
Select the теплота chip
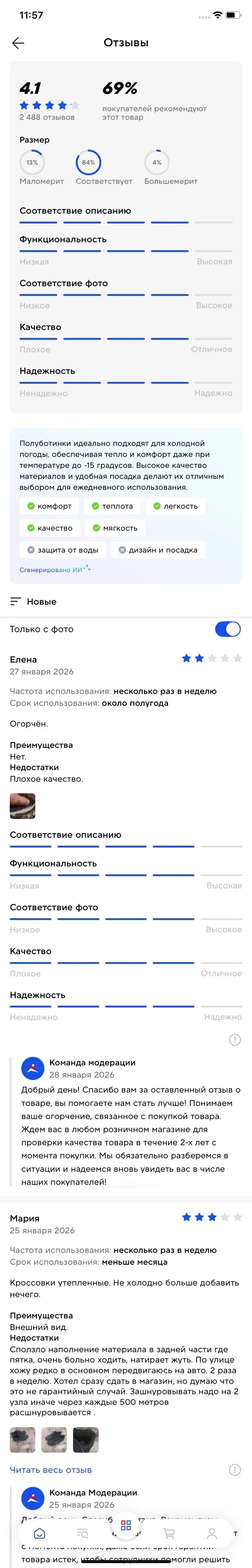click(113, 506)
